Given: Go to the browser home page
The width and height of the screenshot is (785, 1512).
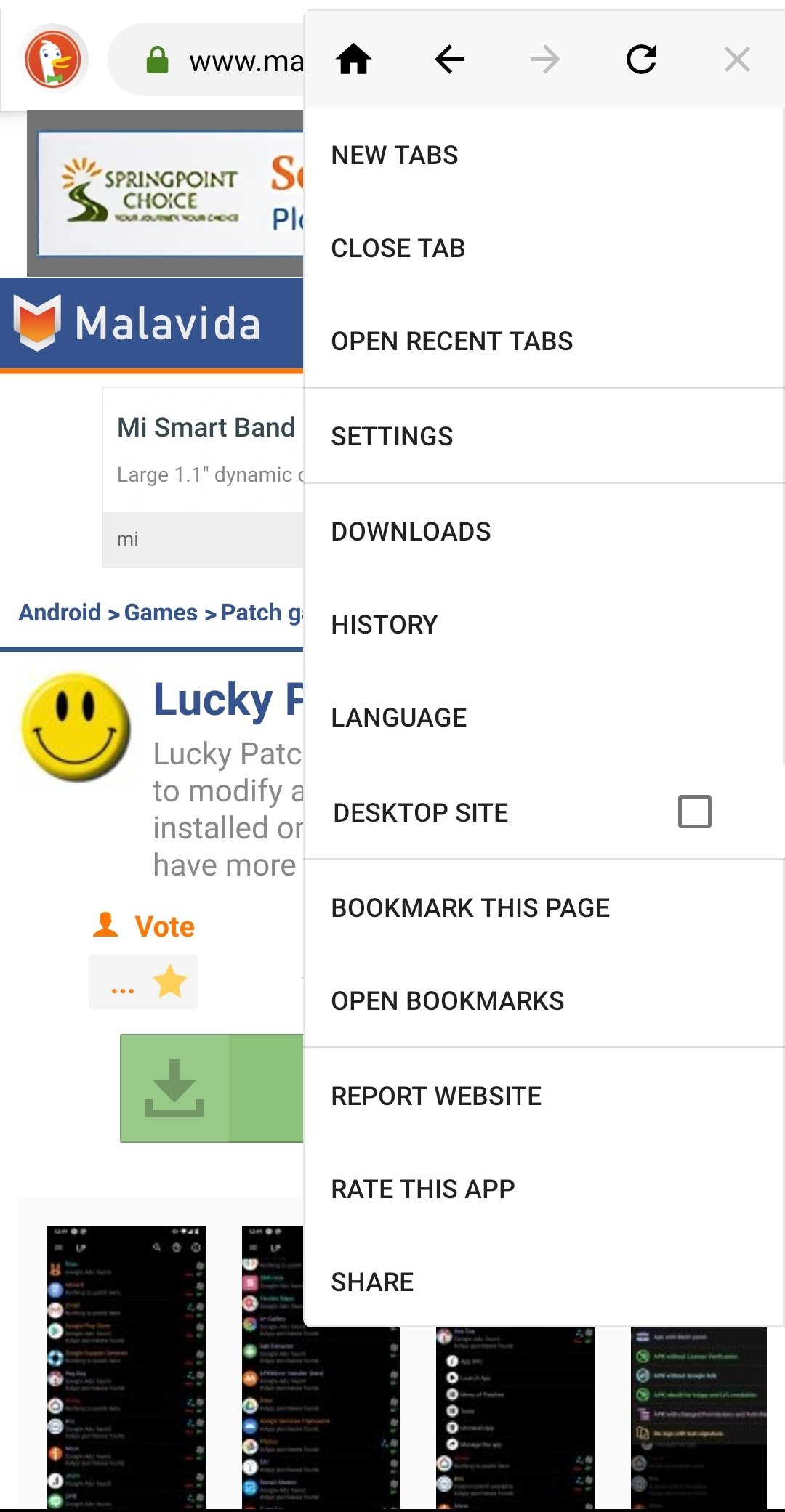Looking at the screenshot, I should click(354, 60).
